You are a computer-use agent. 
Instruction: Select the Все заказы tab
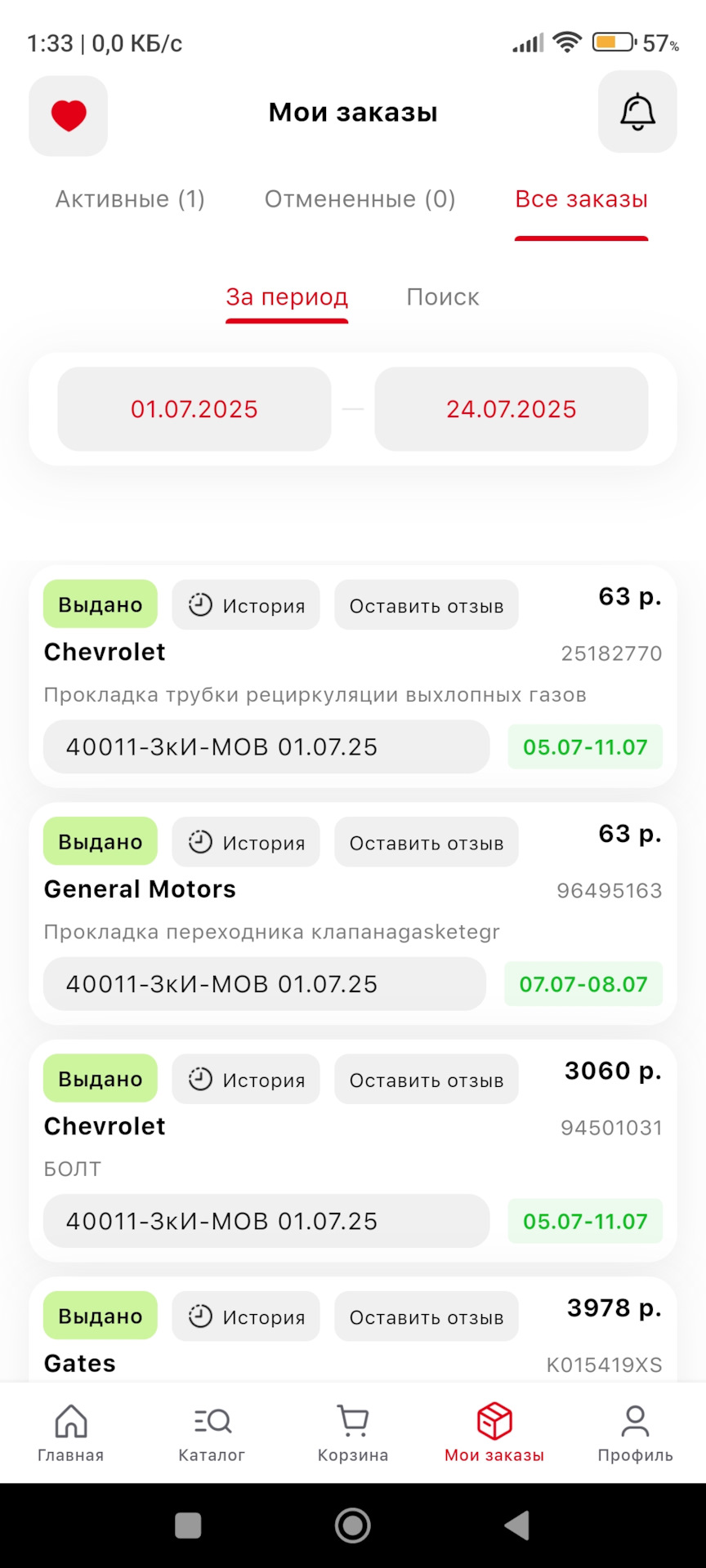[x=581, y=199]
